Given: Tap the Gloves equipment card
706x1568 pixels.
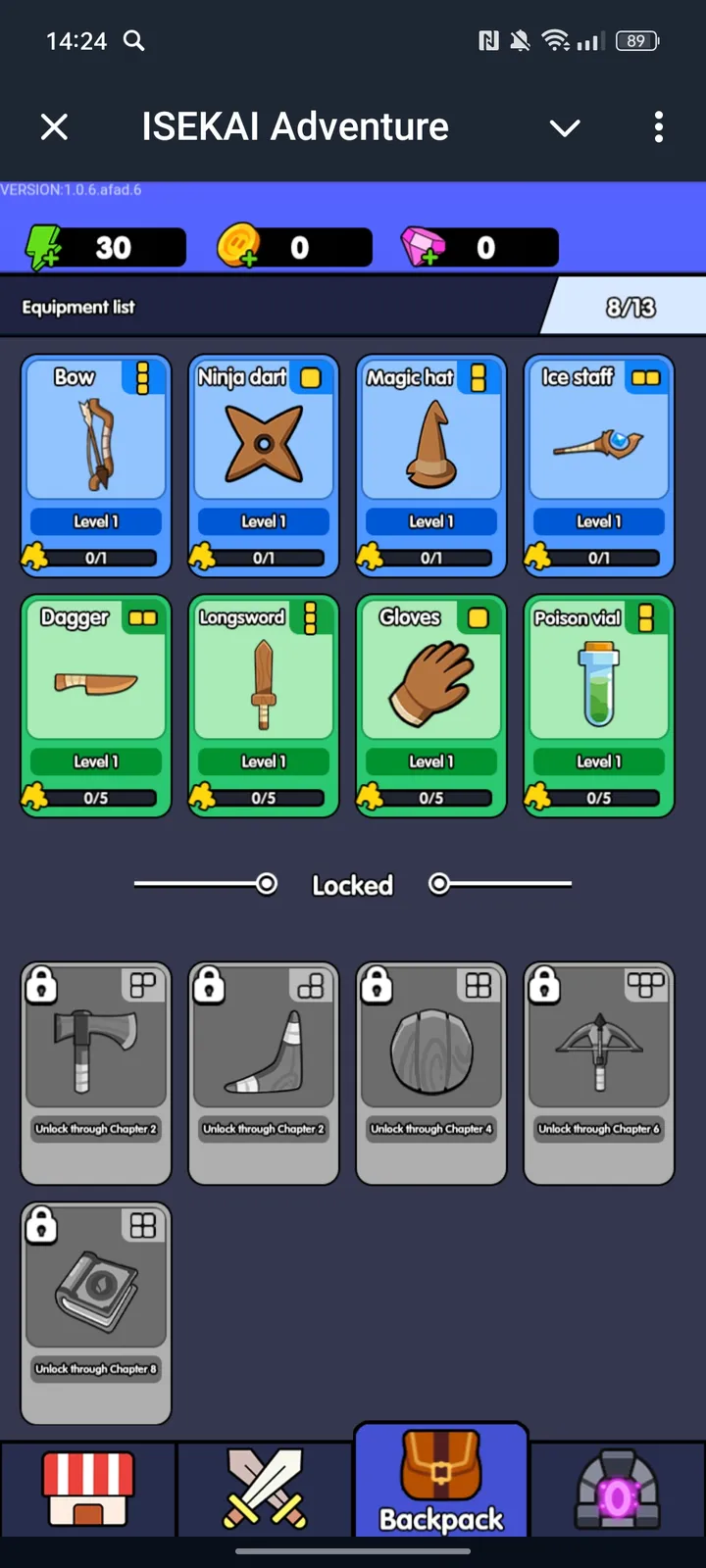Looking at the screenshot, I should (x=431, y=706).
